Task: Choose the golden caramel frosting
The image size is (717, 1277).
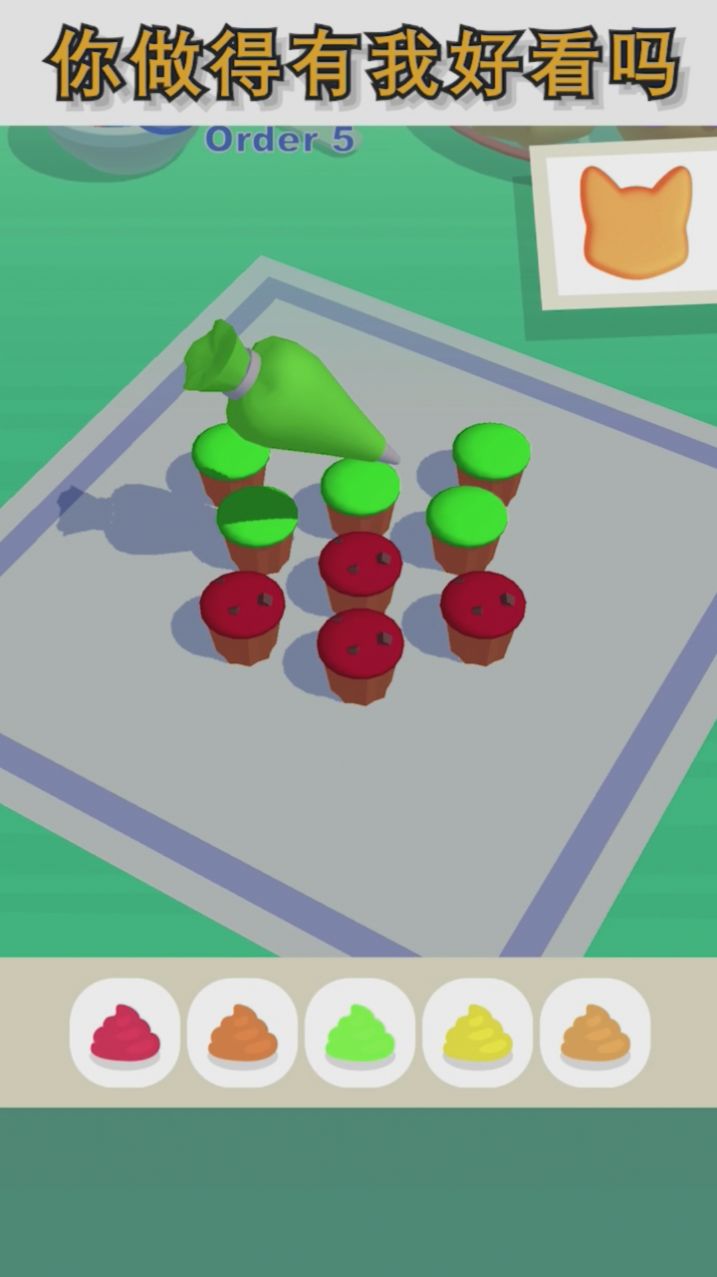Action: coord(595,1034)
